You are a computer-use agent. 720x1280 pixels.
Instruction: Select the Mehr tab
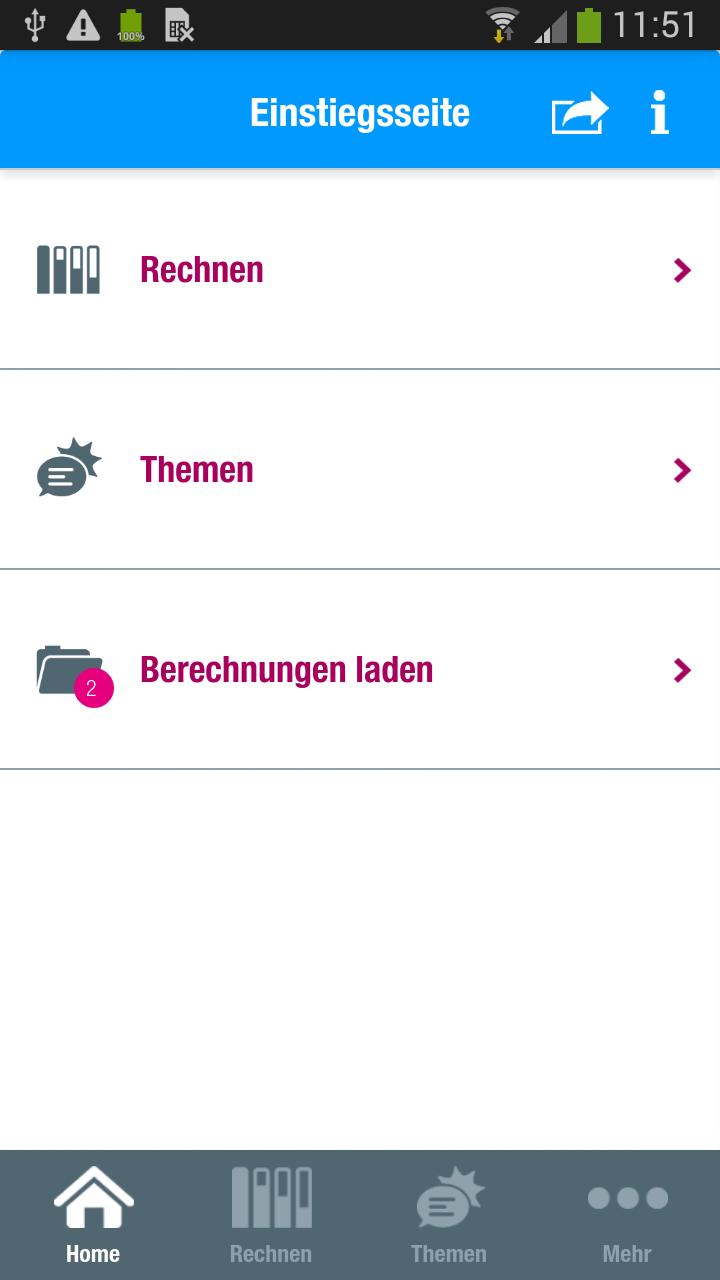[x=627, y=1215]
